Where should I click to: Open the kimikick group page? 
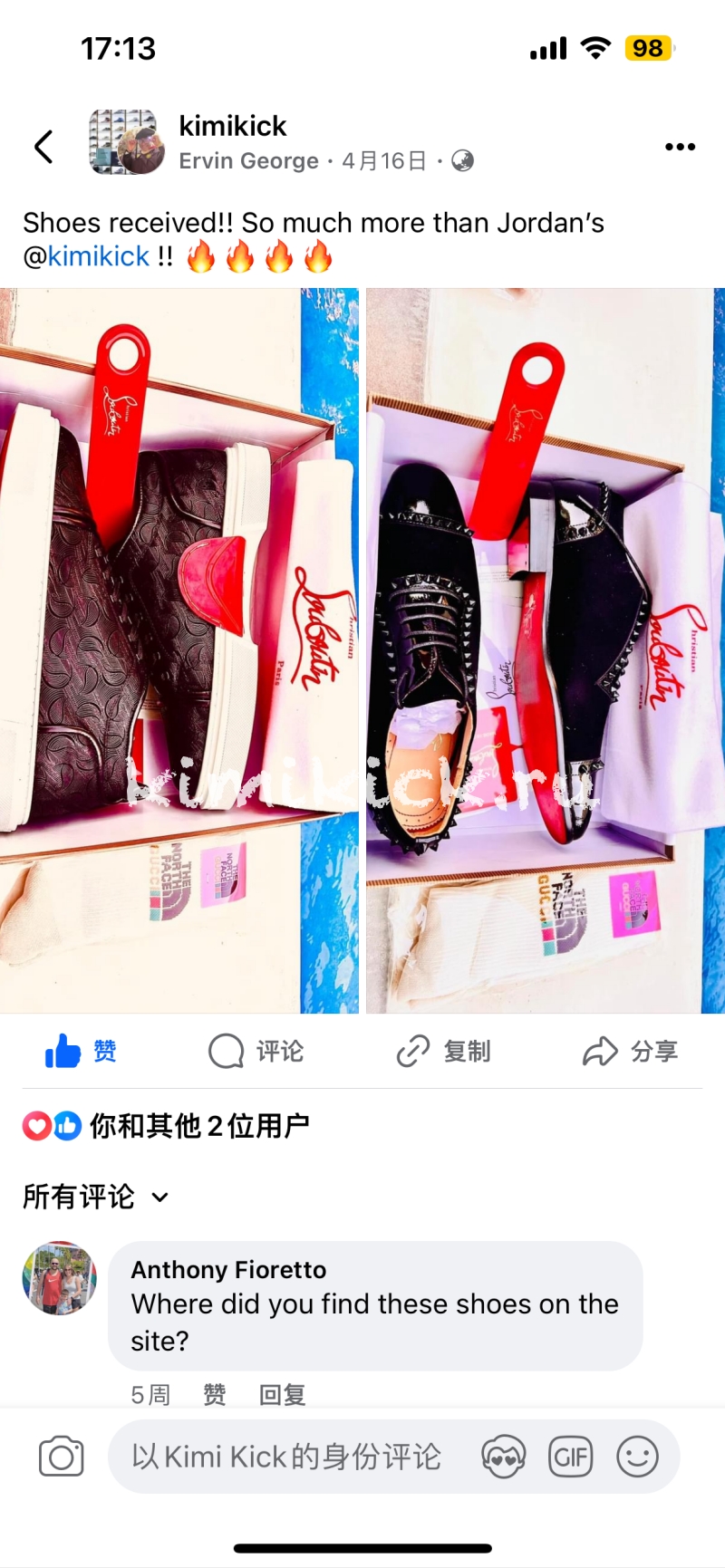232,126
